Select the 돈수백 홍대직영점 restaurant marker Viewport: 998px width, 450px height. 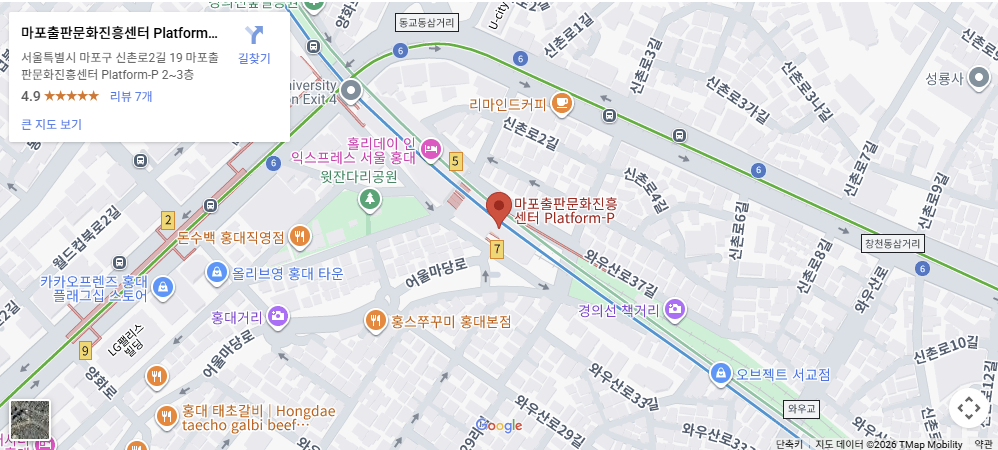(x=300, y=237)
